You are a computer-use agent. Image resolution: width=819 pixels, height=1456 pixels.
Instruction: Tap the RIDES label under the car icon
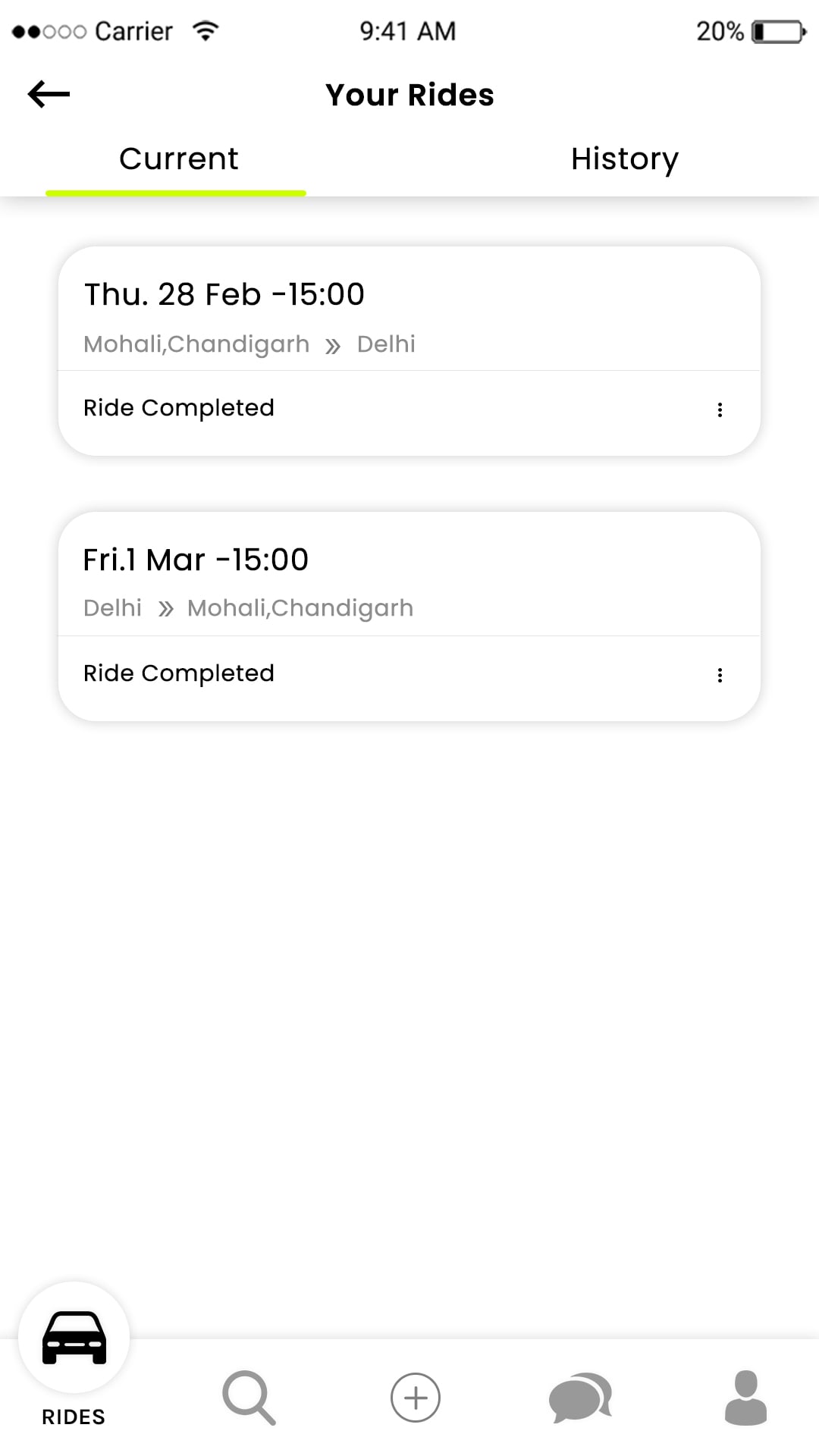pyautogui.click(x=73, y=1415)
